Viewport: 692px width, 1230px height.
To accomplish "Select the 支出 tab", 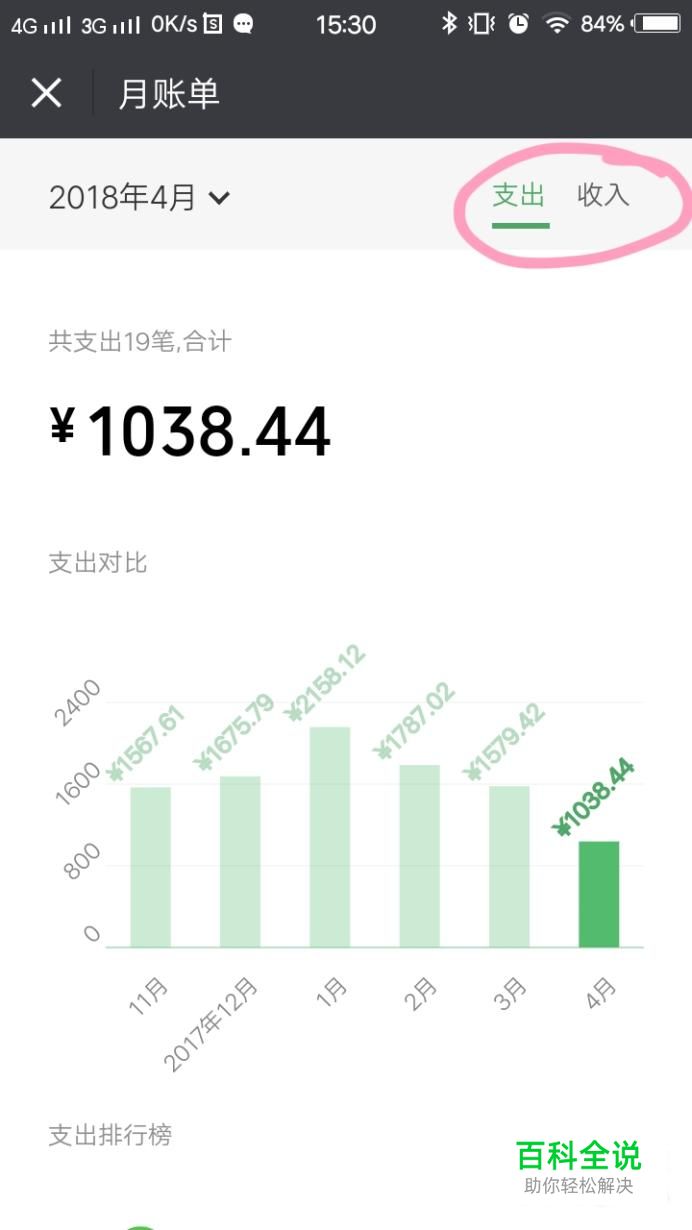I will 519,195.
